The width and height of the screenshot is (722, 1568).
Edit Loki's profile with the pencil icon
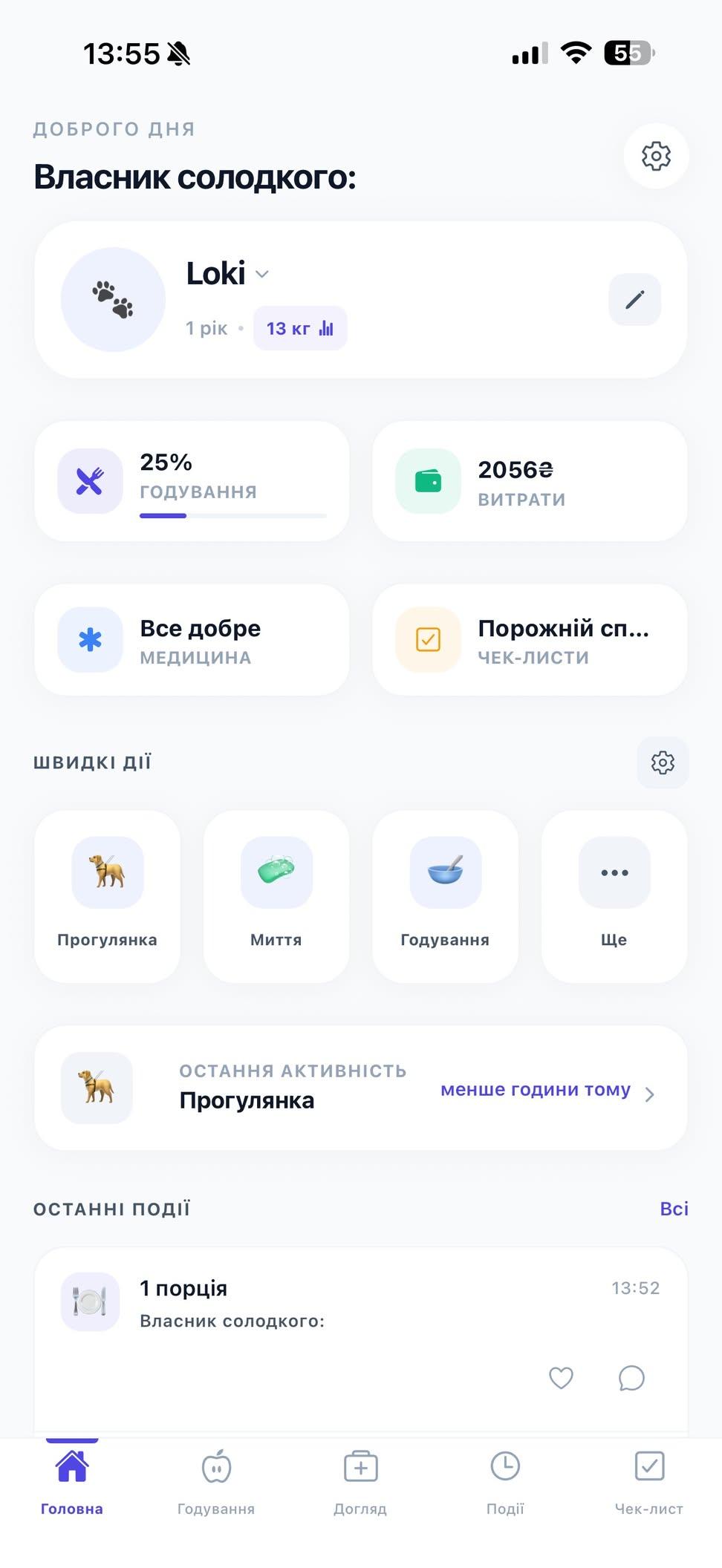coord(634,299)
